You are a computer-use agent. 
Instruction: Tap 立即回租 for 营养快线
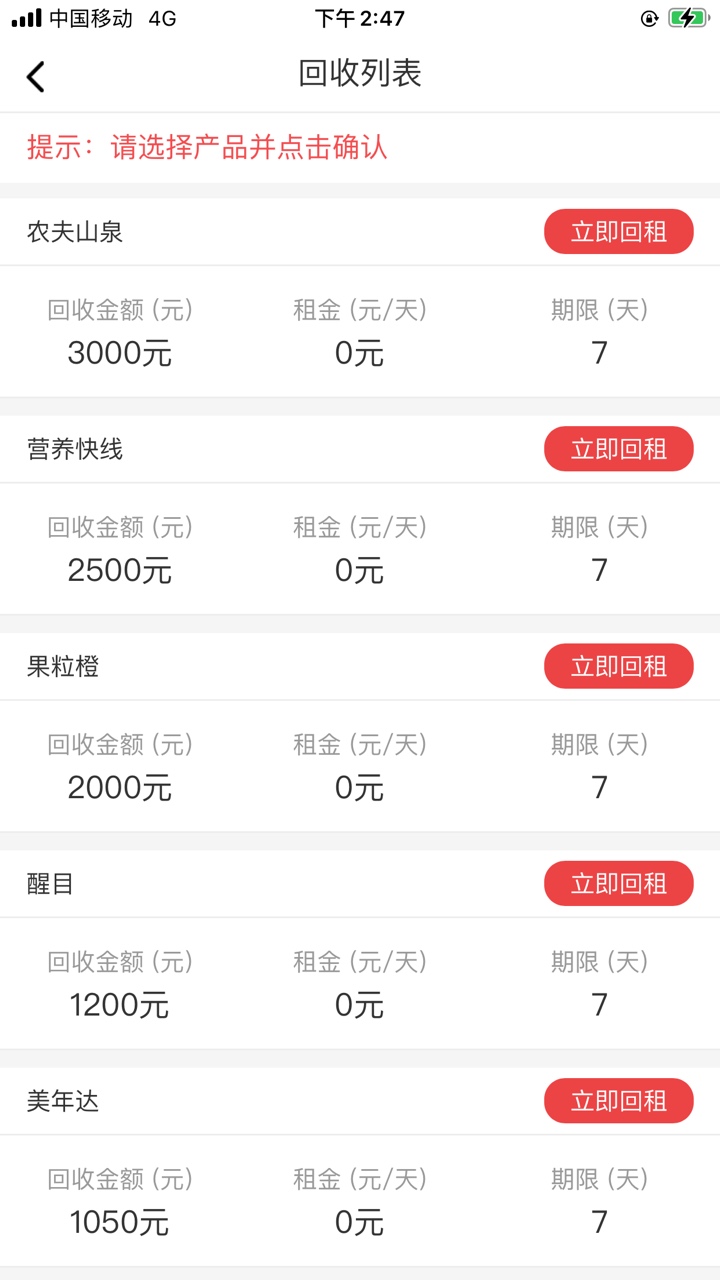pos(618,449)
